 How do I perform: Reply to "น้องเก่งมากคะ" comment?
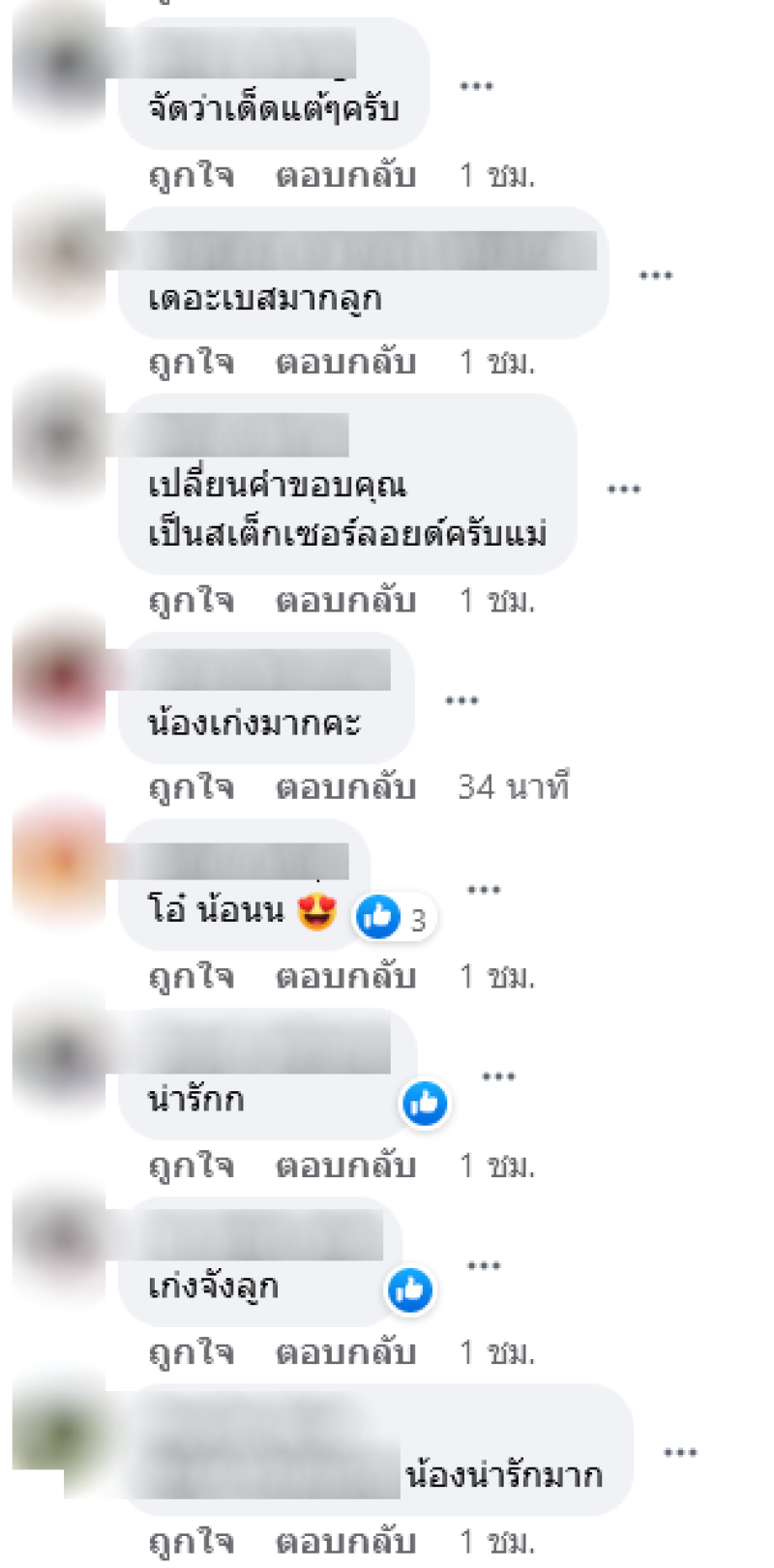coord(345,787)
